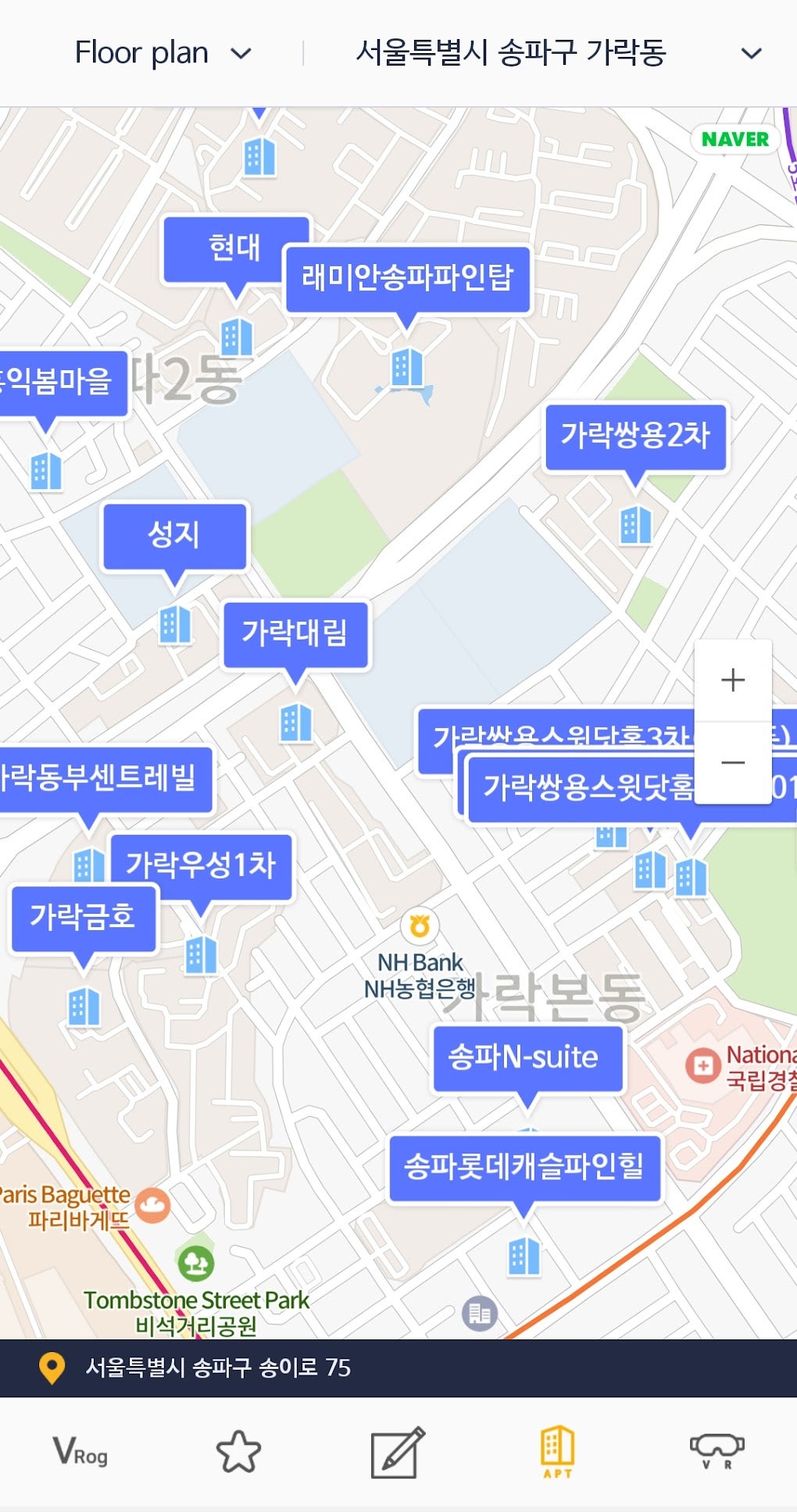Tap the address bar 서울특별시 송파구 송이로 75

point(219,1368)
